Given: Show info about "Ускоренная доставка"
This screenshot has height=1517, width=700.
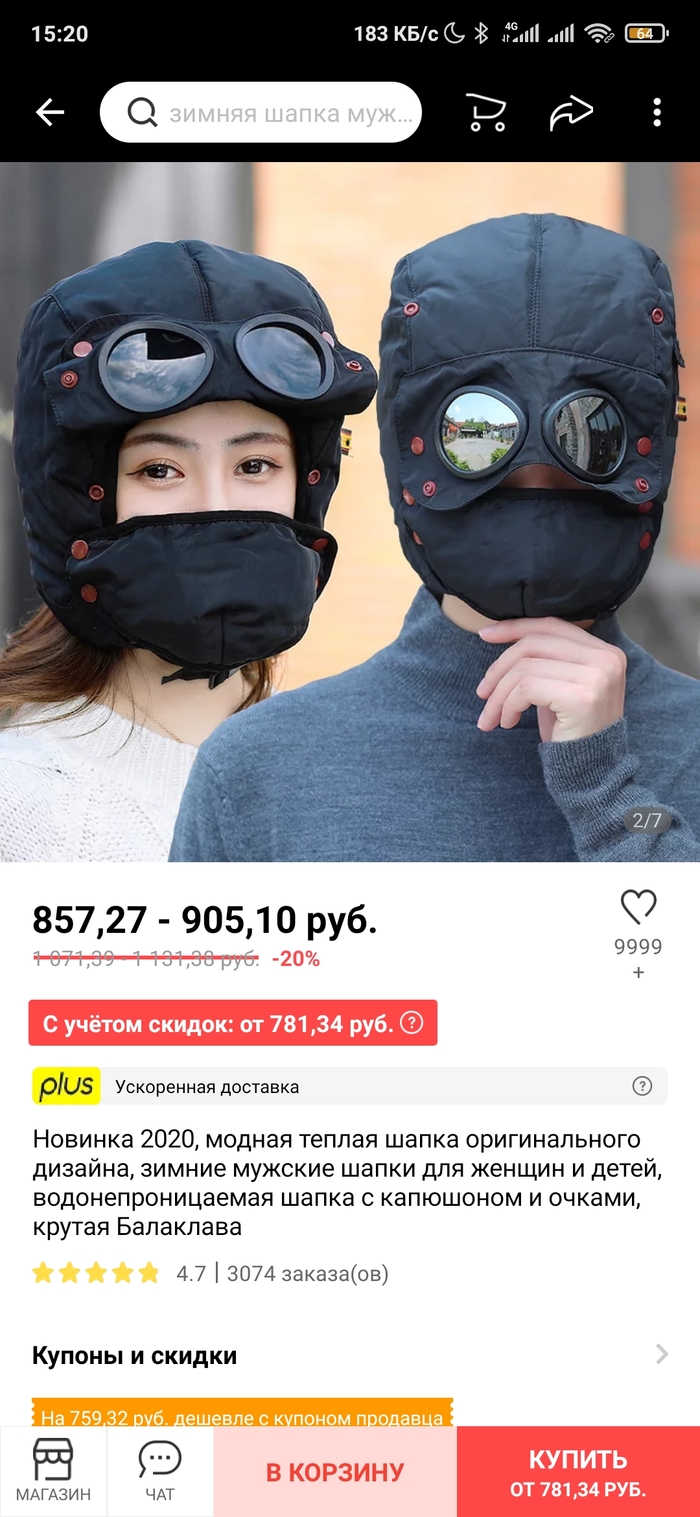Looking at the screenshot, I should (x=642, y=1086).
